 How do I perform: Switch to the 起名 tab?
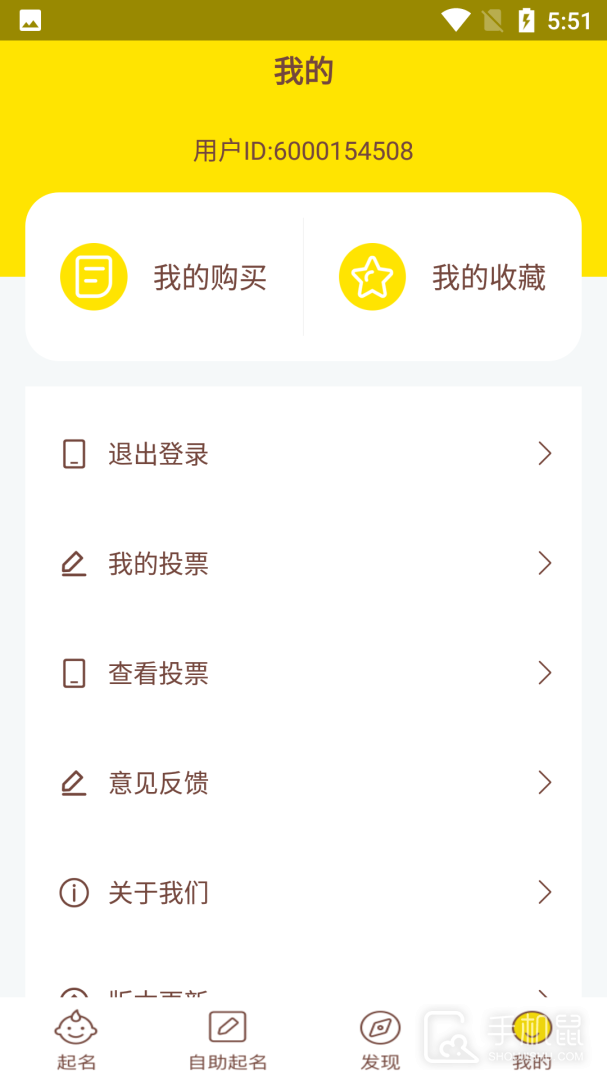tap(76, 1040)
